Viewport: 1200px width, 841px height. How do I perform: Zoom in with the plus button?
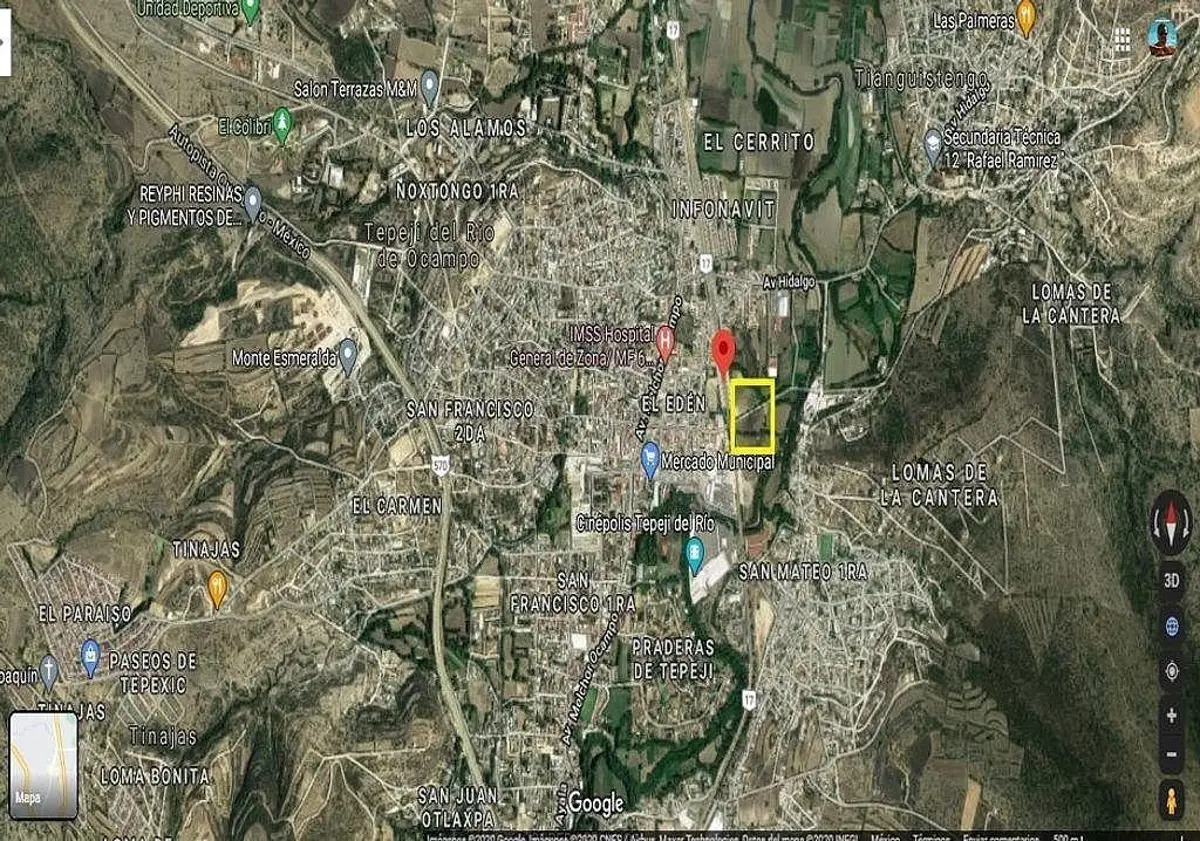coord(1171,715)
